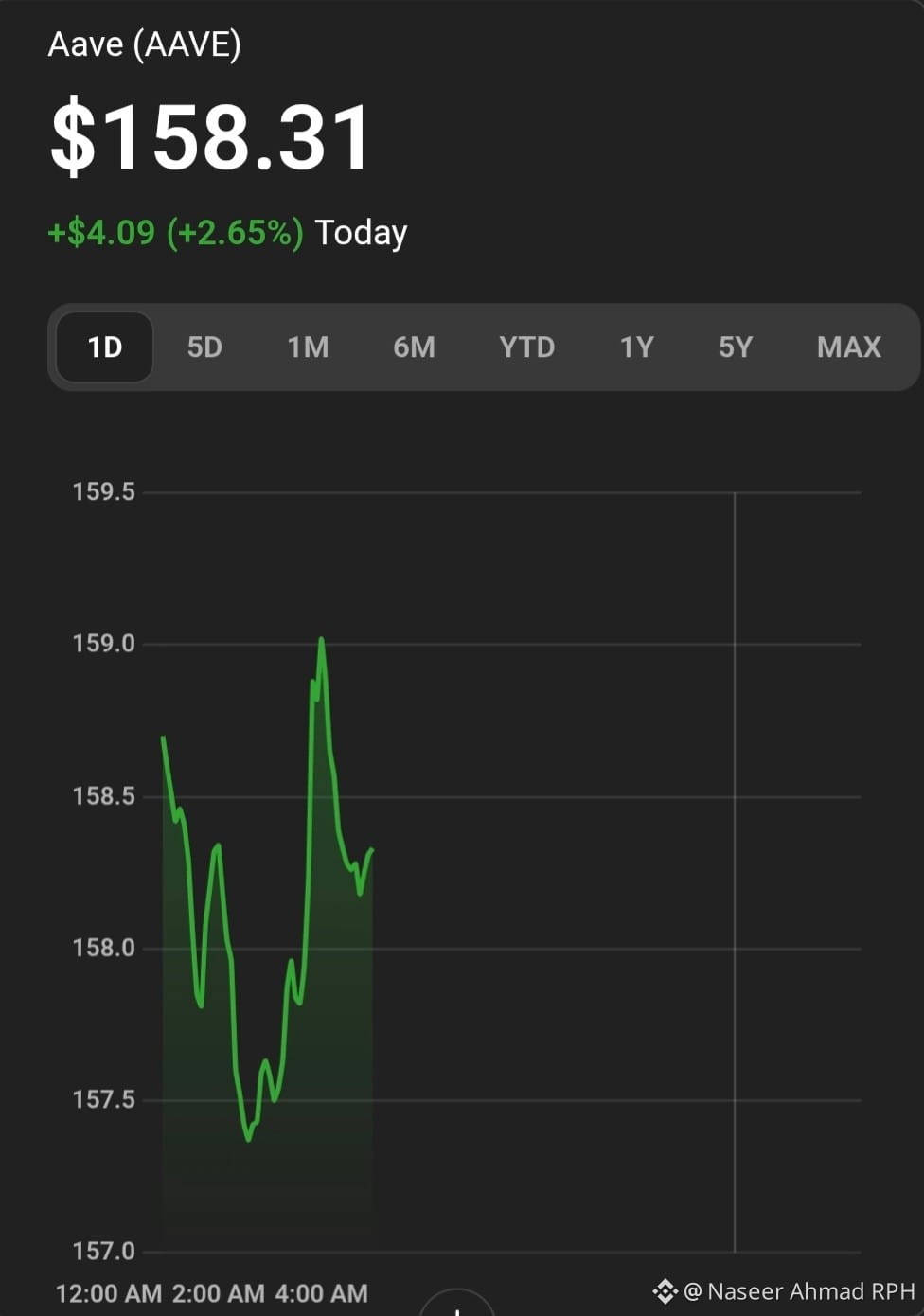Viewport: 924px width, 1316px height.
Task: Expand to the 6M timeframe
Action: pos(414,347)
